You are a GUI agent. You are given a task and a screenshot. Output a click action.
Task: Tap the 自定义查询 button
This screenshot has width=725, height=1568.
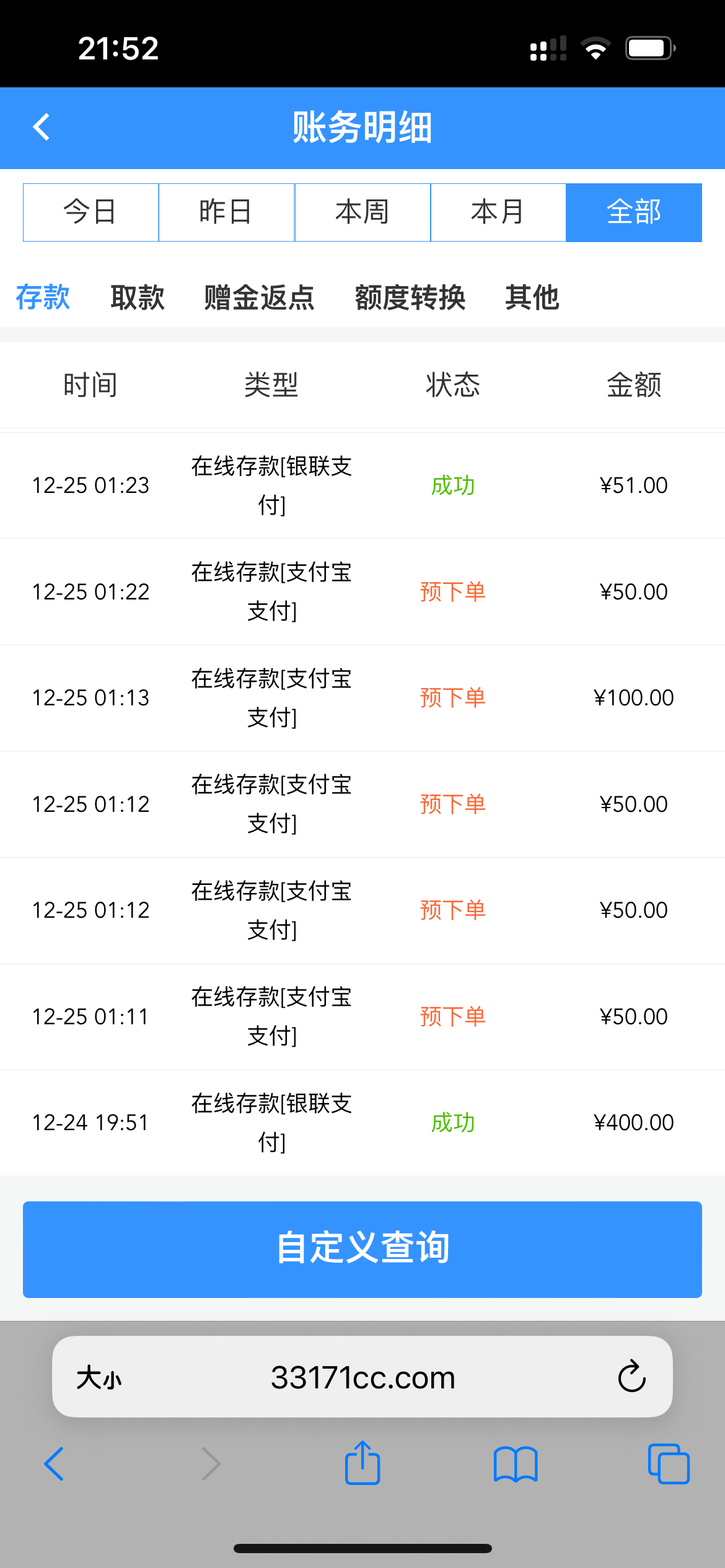pos(362,1249)
